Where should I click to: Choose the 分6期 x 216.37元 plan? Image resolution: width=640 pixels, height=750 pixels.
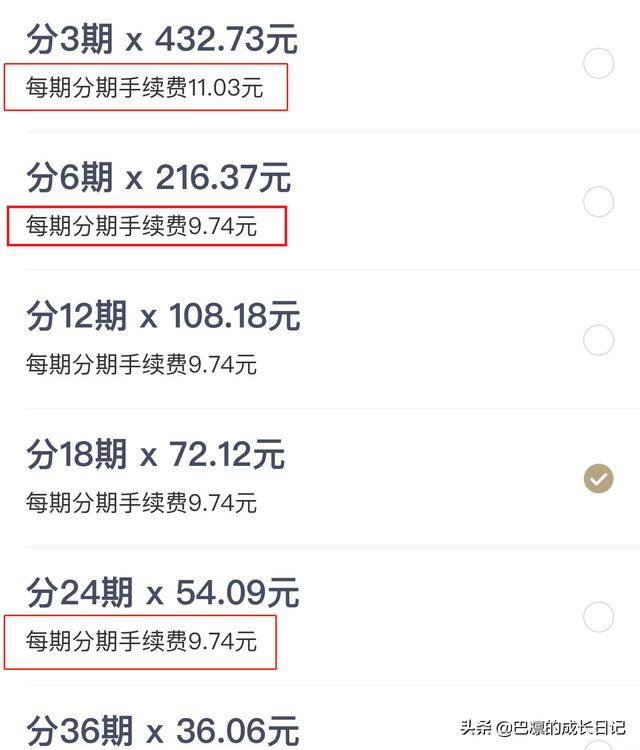(x=598, y=202)
